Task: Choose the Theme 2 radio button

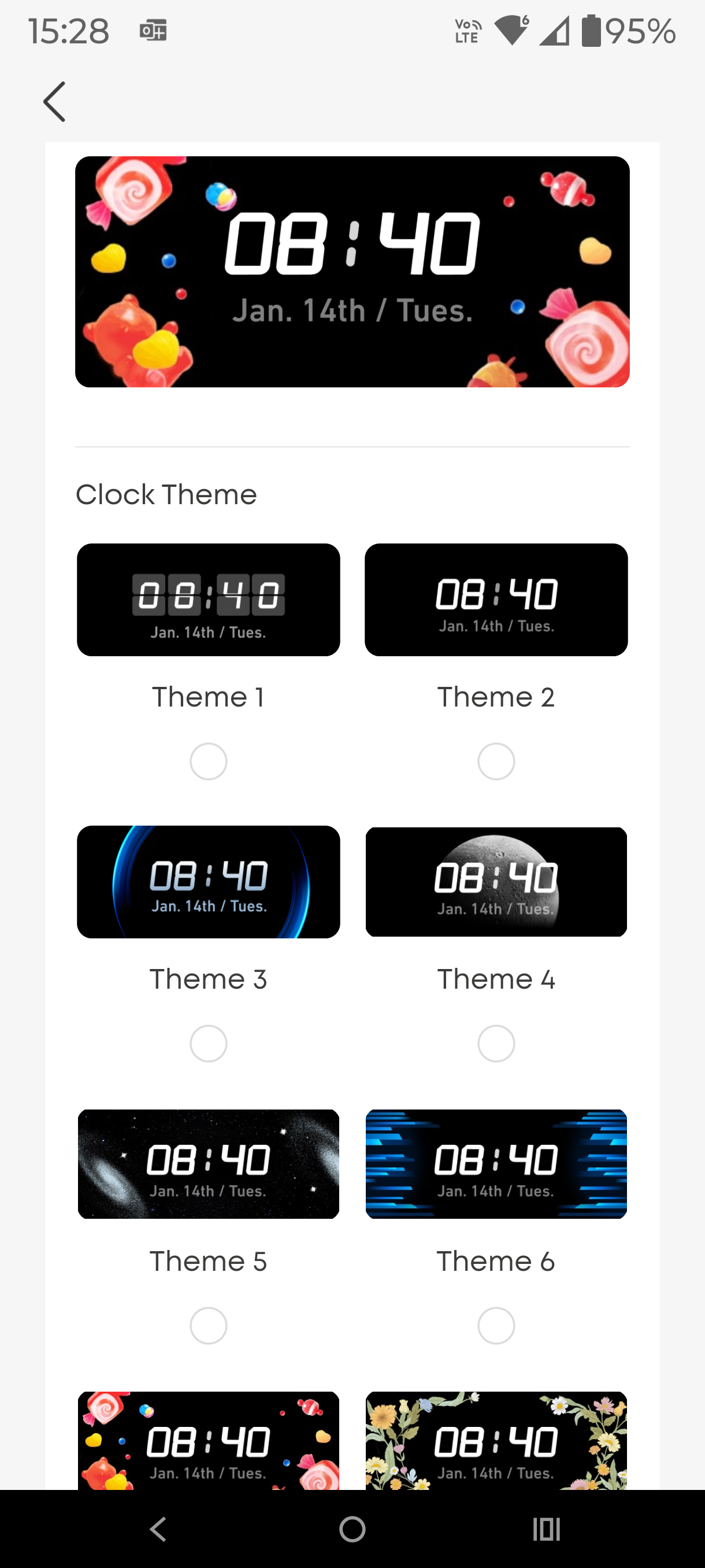Action: [x=496, y=761]
